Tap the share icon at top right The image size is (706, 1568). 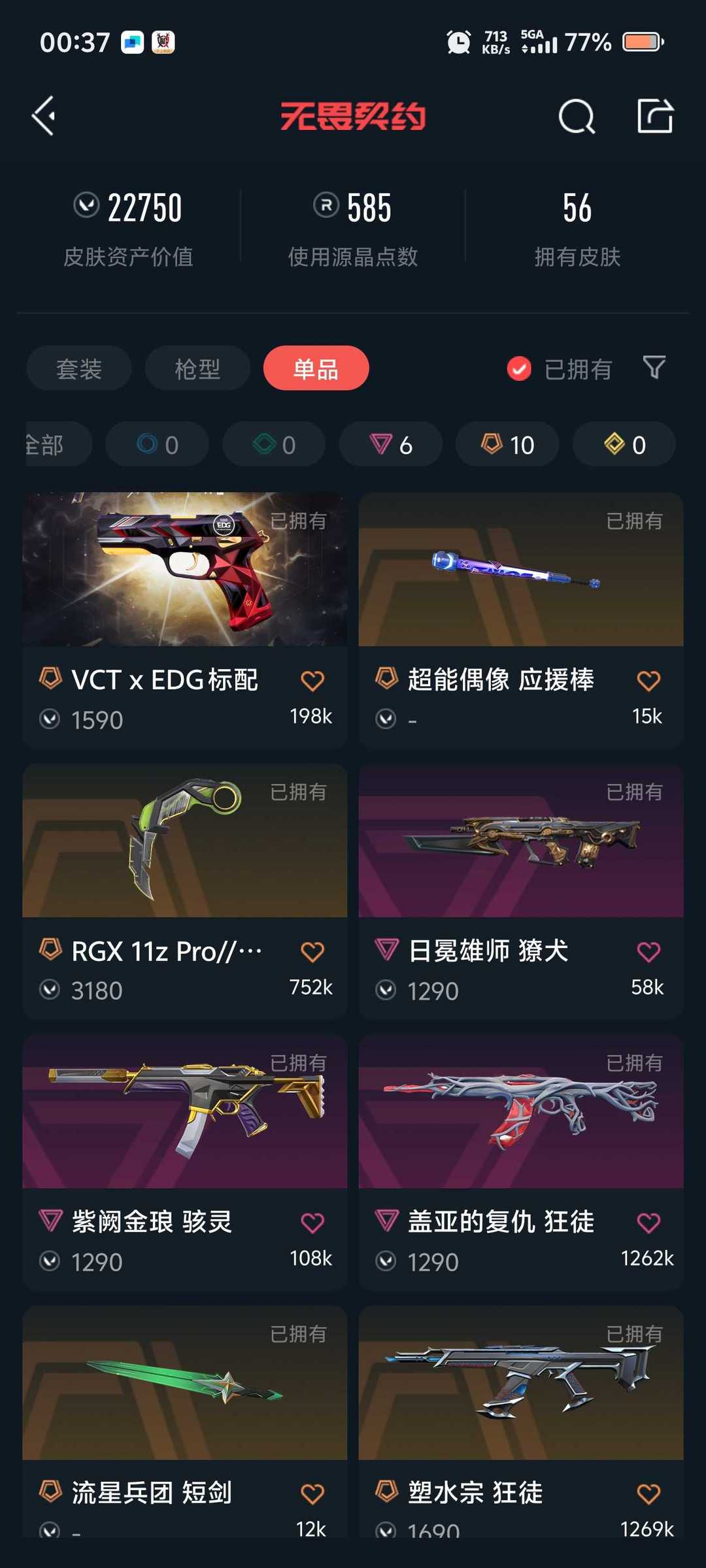(655, 116)
